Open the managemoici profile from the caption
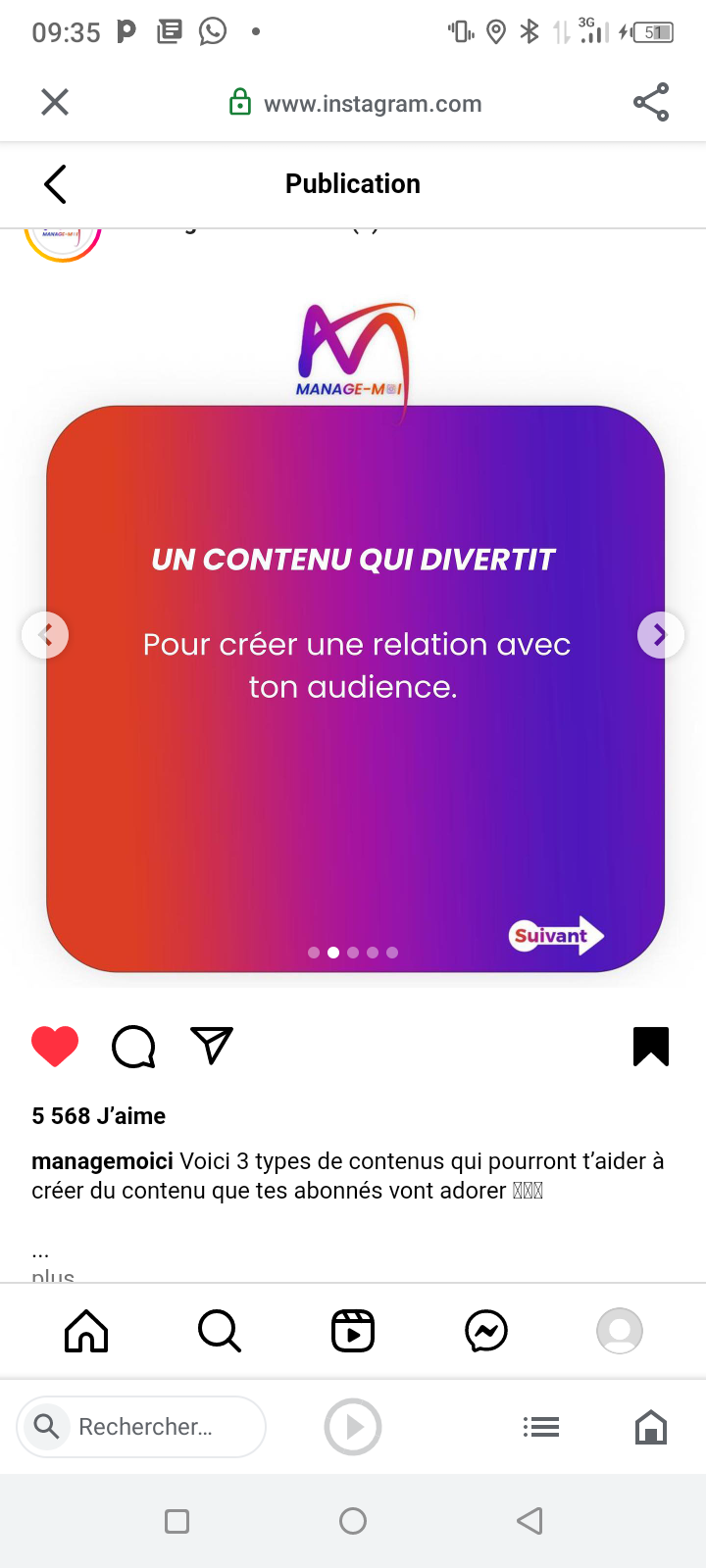The image size is (706, 1568). [x=102, y=1161]
